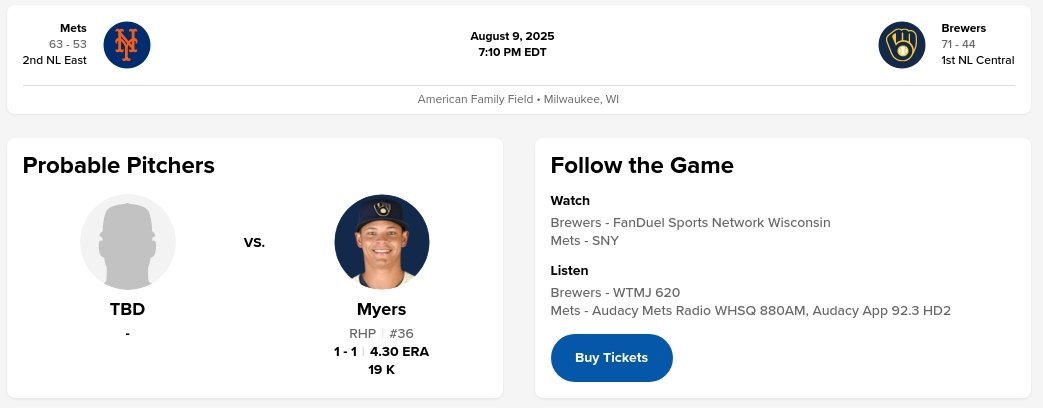Open the Mets team page
This screenshot has width=1043, height=408.
click(x=127, y=44)
